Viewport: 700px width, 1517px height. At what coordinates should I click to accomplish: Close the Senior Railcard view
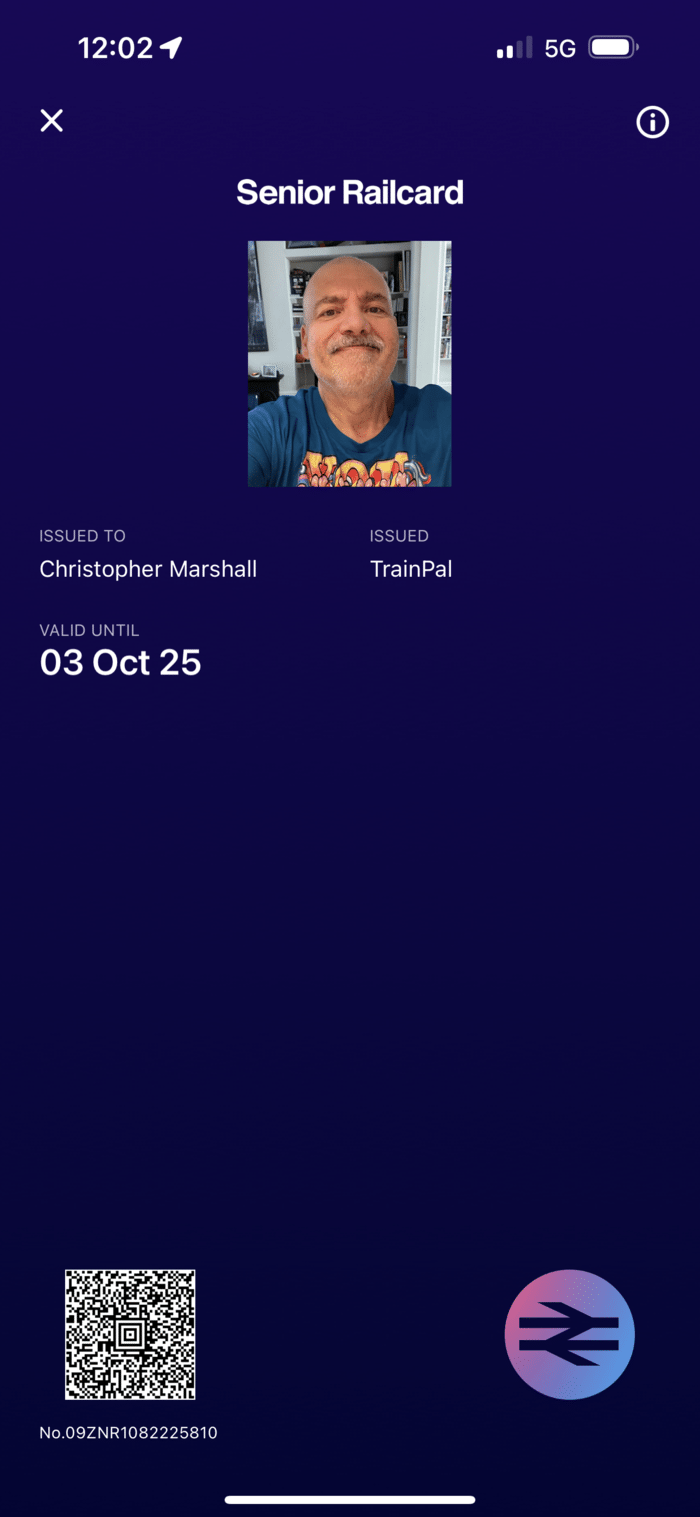[51, 121]
